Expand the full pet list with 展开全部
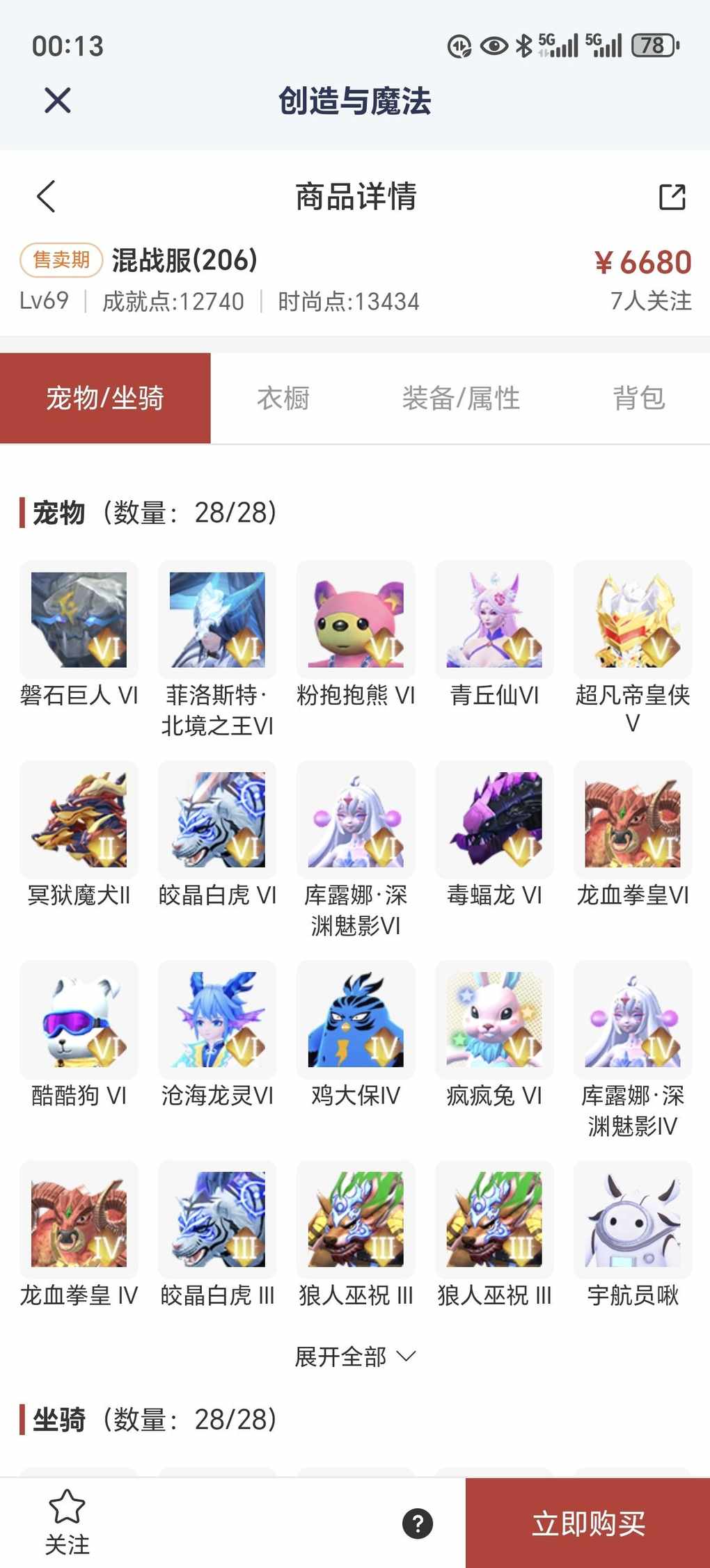The width and height of the screenshot is (710, 1568). (x=355, y=1357)
